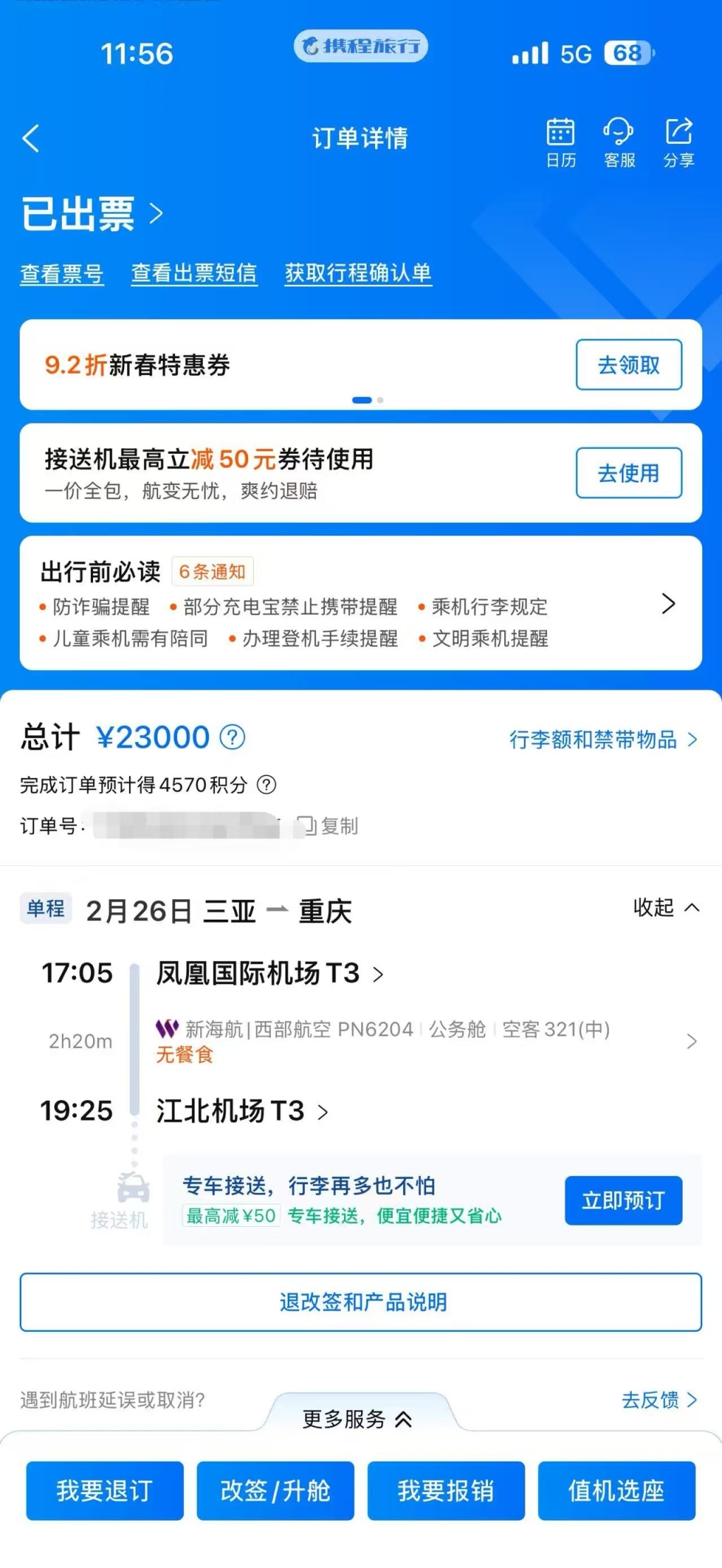This screenshot has height=1568, width=722.
Task: Contact customer service (客服)
Action: (x=619, y=142)
